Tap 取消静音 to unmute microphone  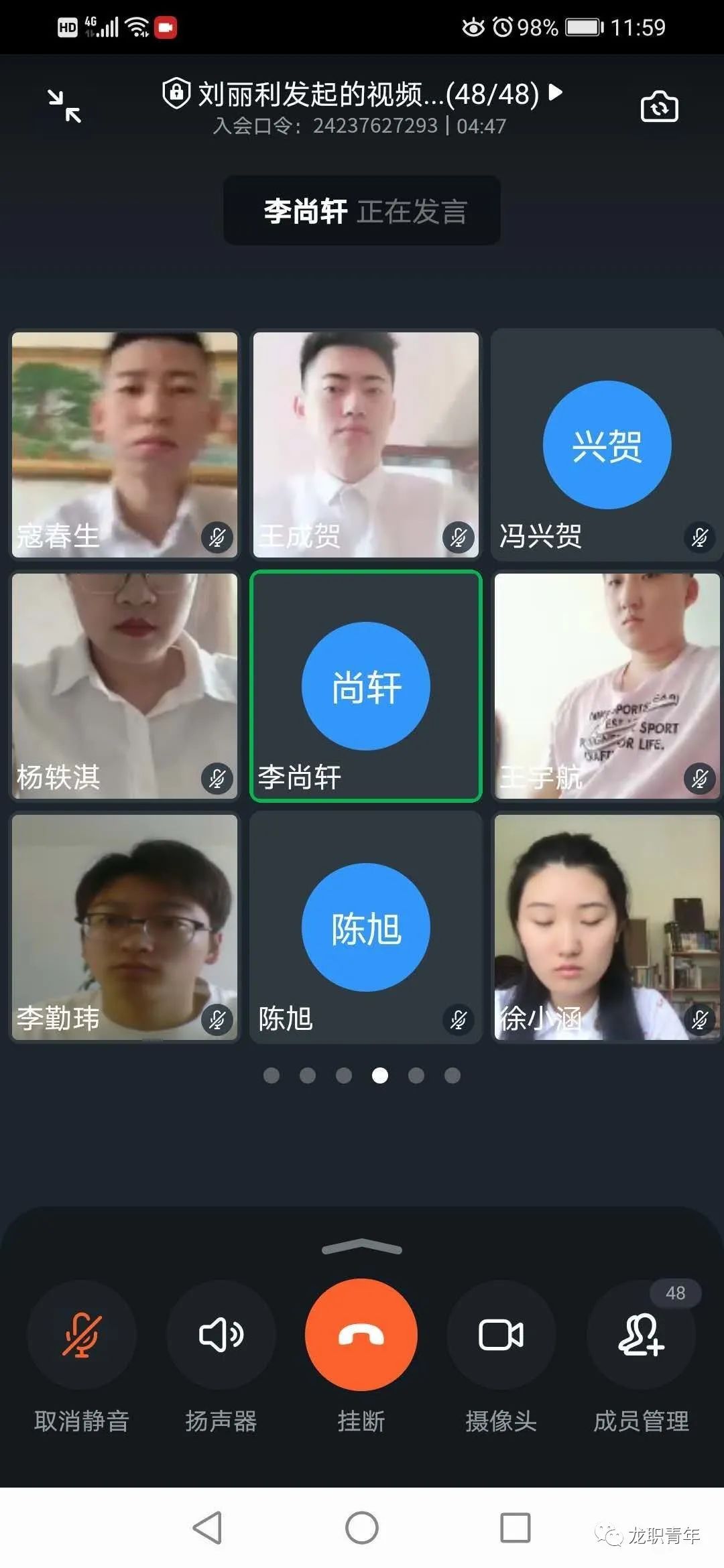pos(82,1334)
